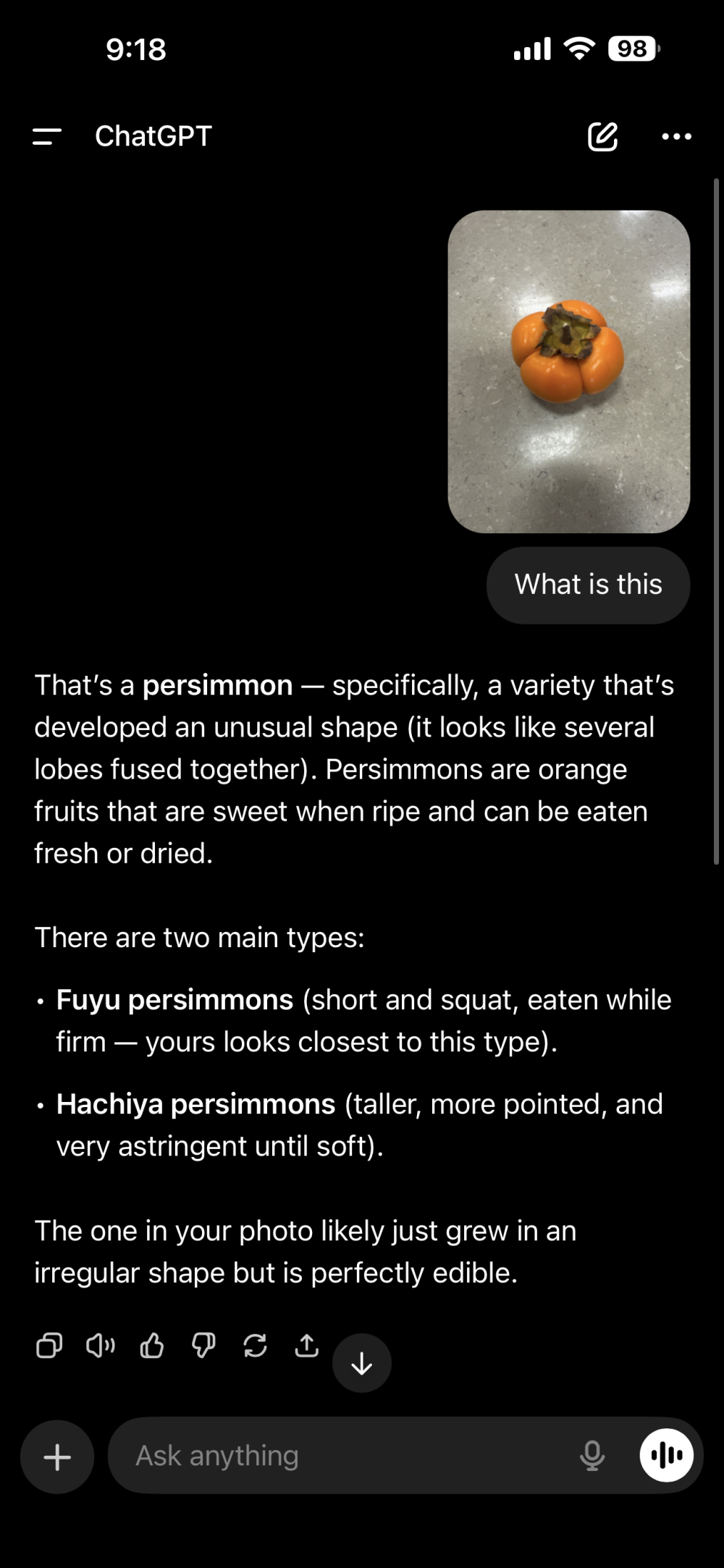Give the response a thumbs up
This screenshot has height=1568, width=724.
[x=152, y=1346]
